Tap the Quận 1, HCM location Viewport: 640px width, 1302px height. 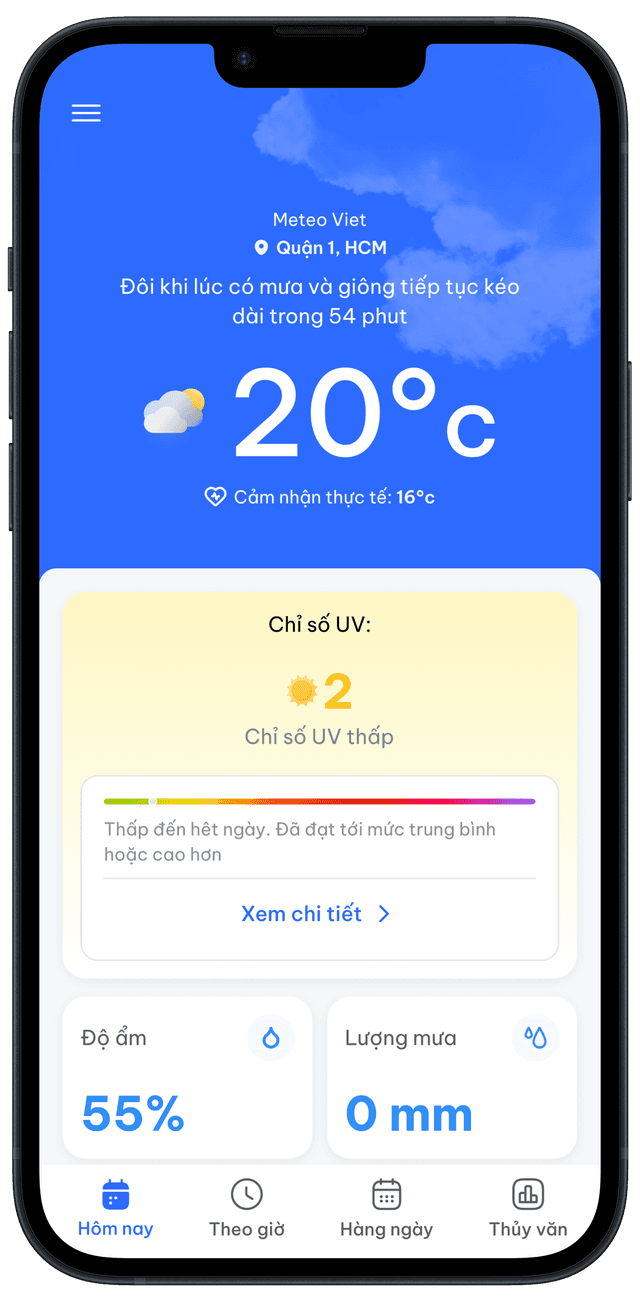(x=320, y=248)
